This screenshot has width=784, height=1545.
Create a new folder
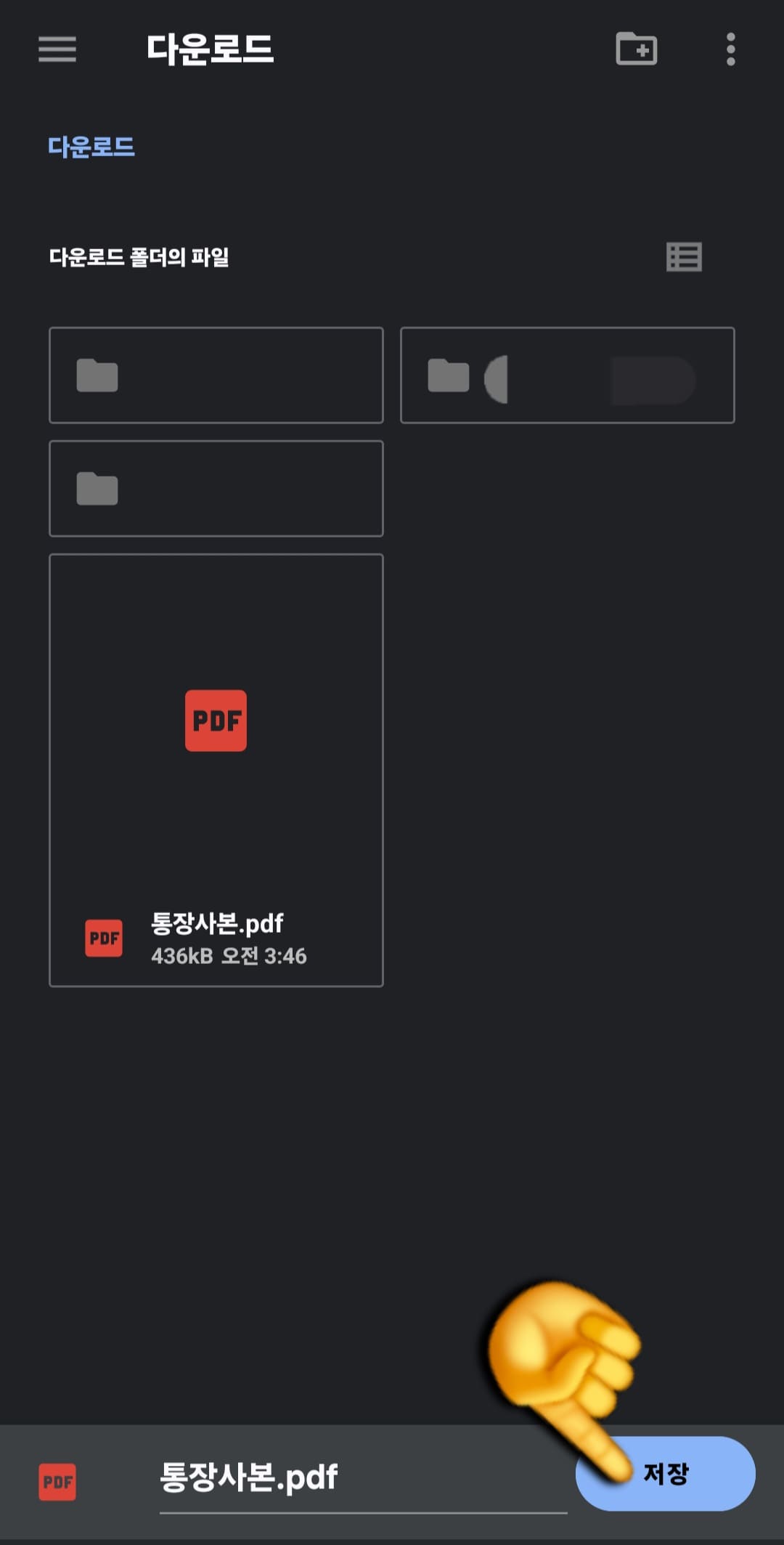(635, 49)
